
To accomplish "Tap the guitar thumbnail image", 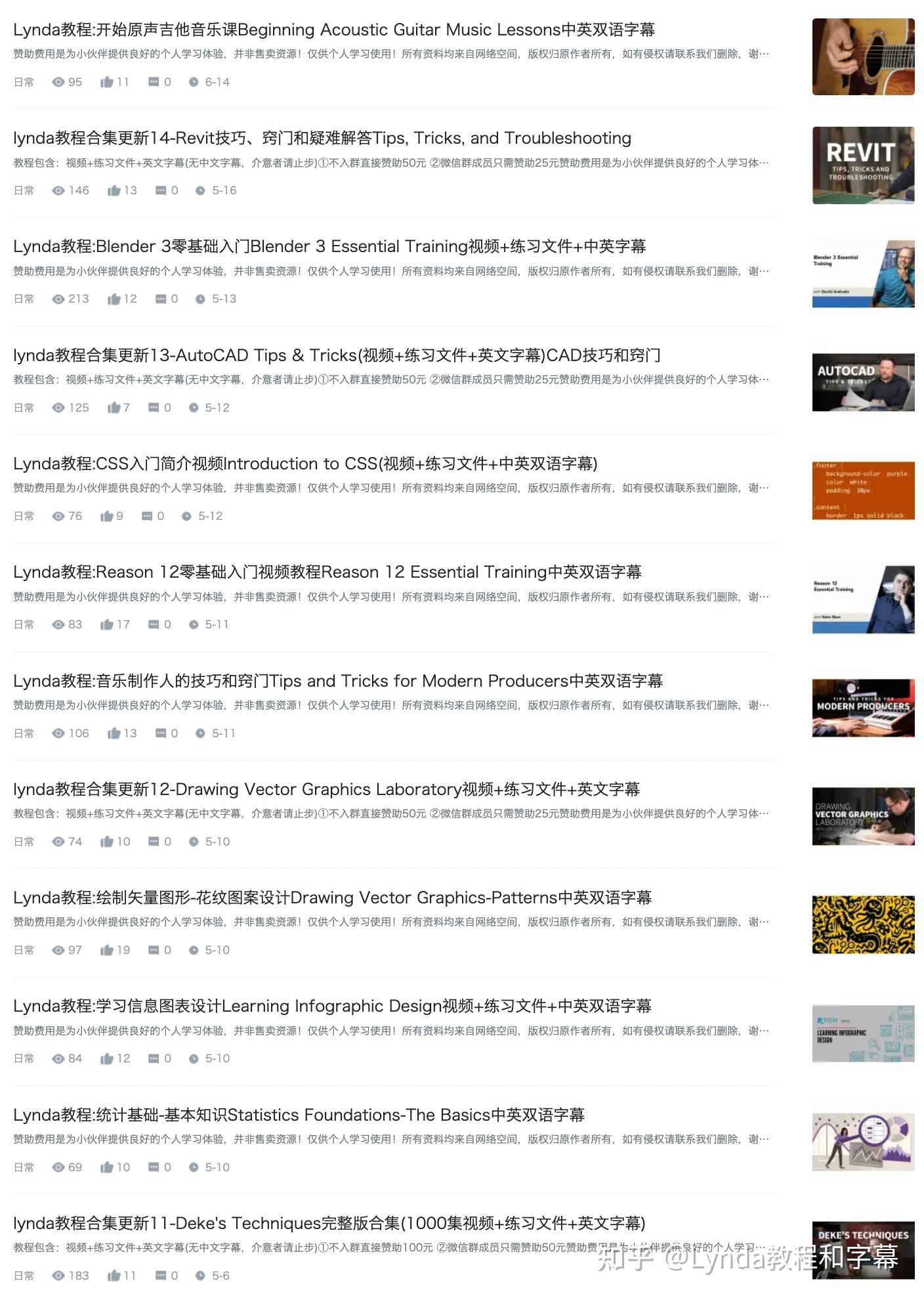I will tap(863, 57).
